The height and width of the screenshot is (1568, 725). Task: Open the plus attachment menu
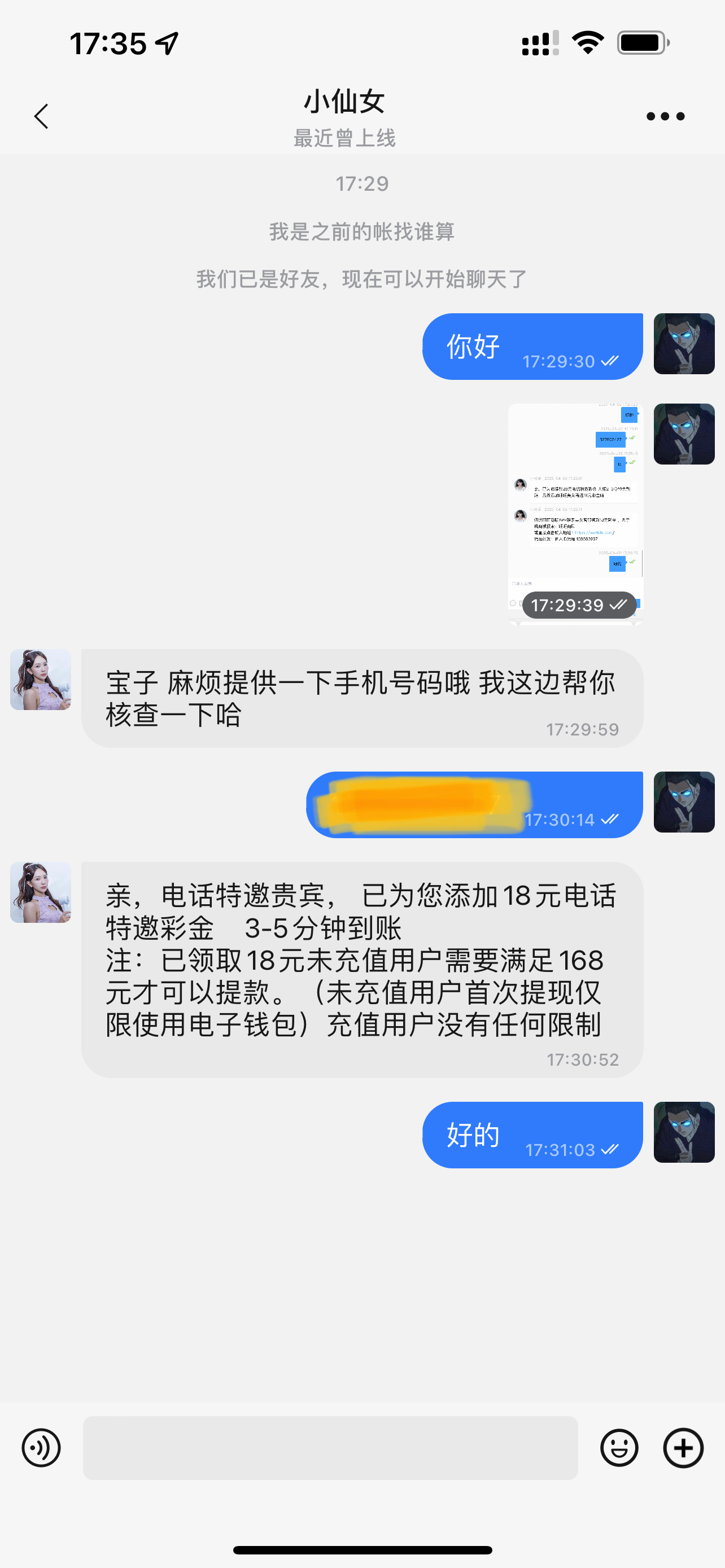[683, 1447]
